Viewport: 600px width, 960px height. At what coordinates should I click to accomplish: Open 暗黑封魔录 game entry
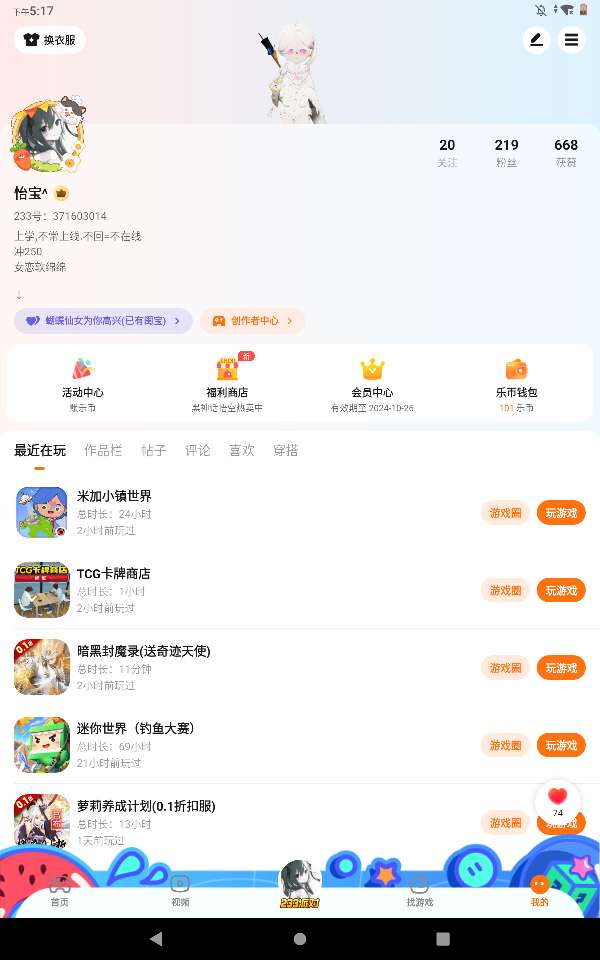point(143,651)
